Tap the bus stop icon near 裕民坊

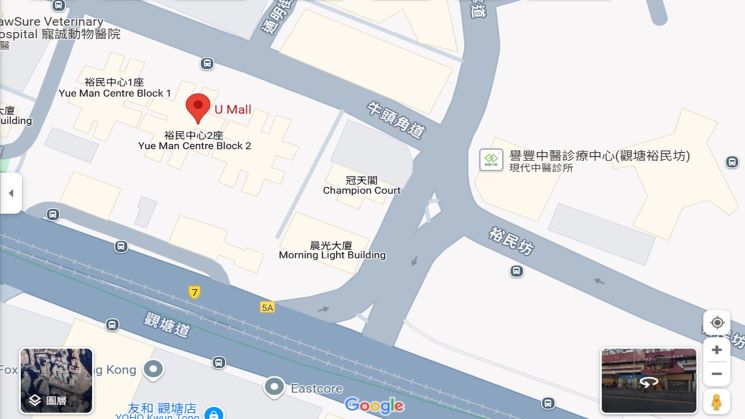coord(517,270)
